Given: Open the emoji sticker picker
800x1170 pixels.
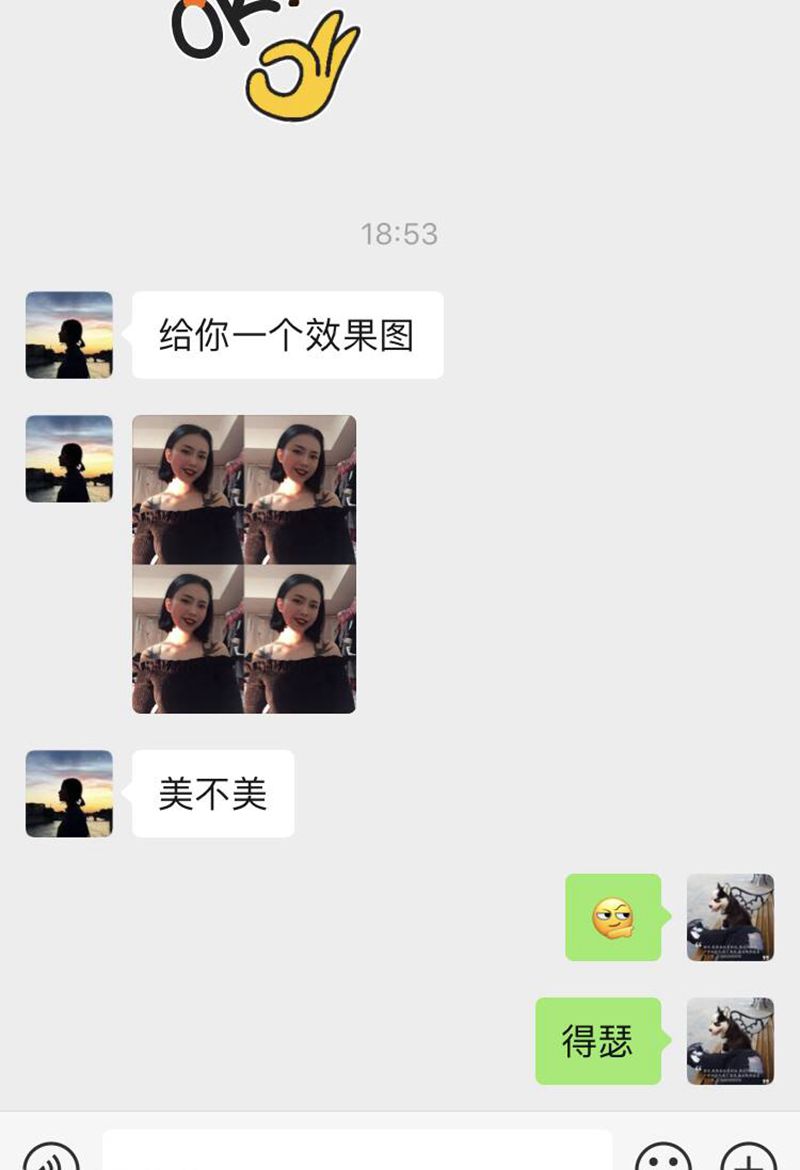Looking at the screenshot, I should click(663, 1156).
